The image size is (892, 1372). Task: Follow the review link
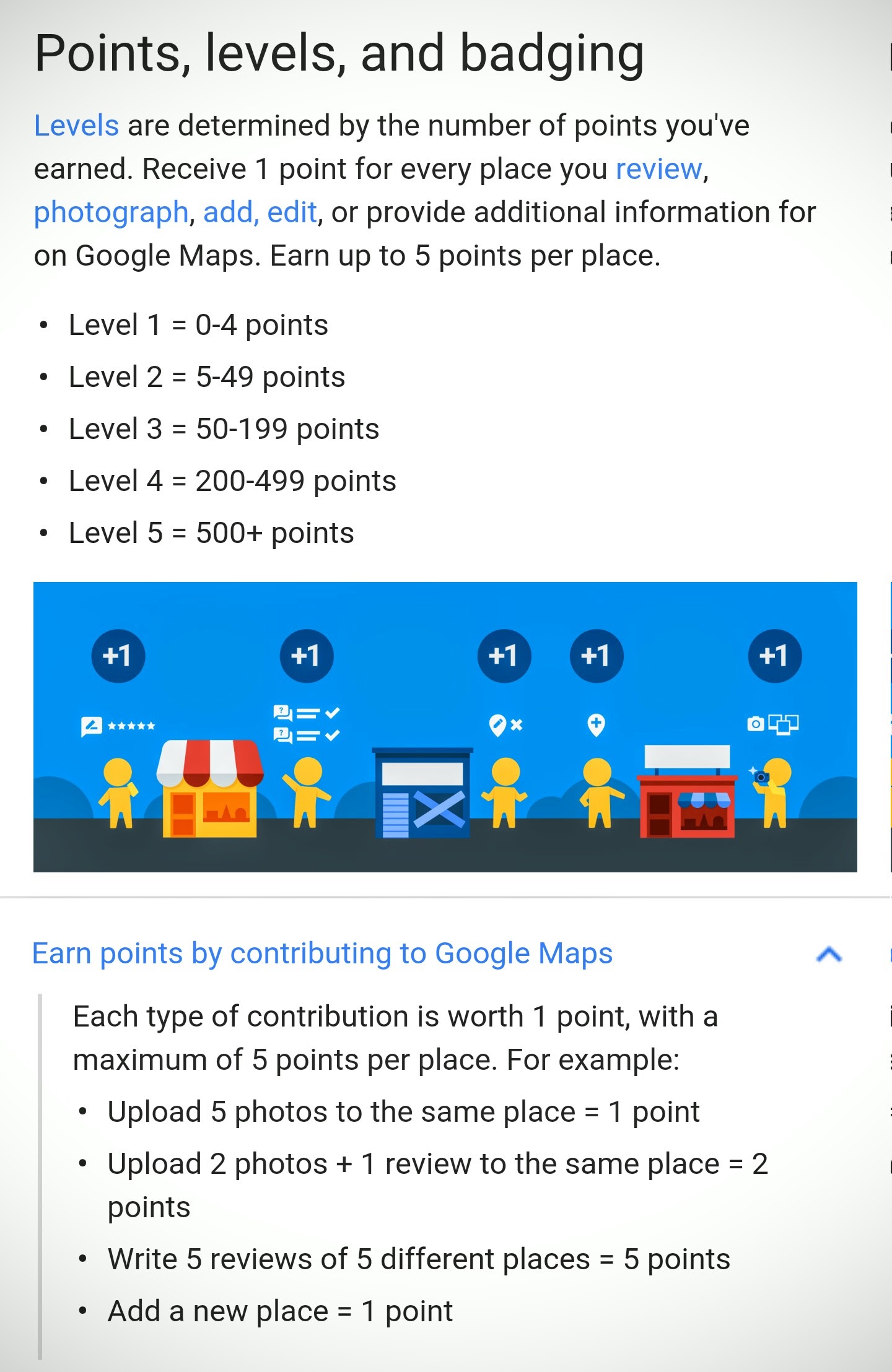(x=658, y=169)
